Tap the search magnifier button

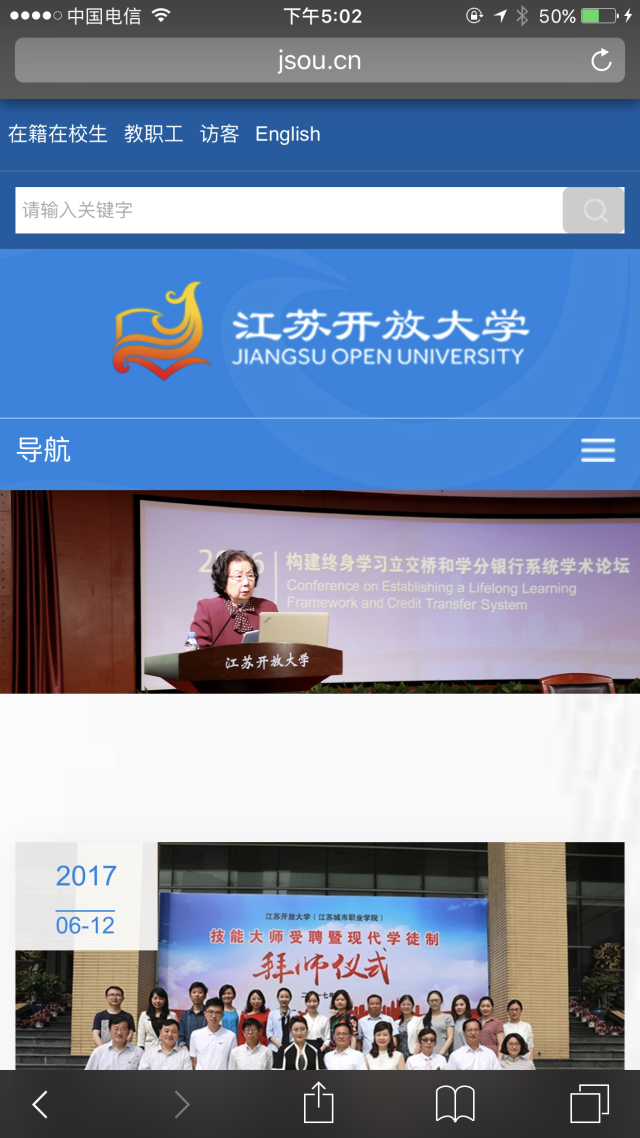[594, 210]
